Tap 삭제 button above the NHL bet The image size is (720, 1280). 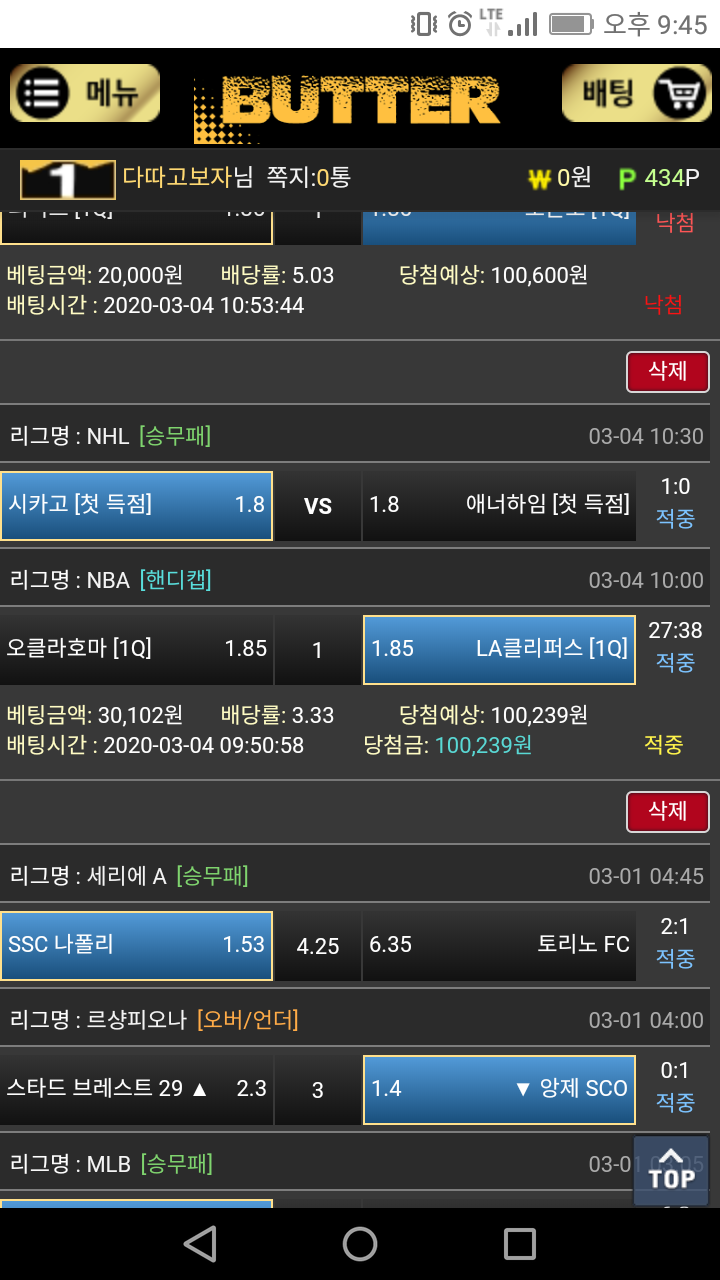point(667,372)
